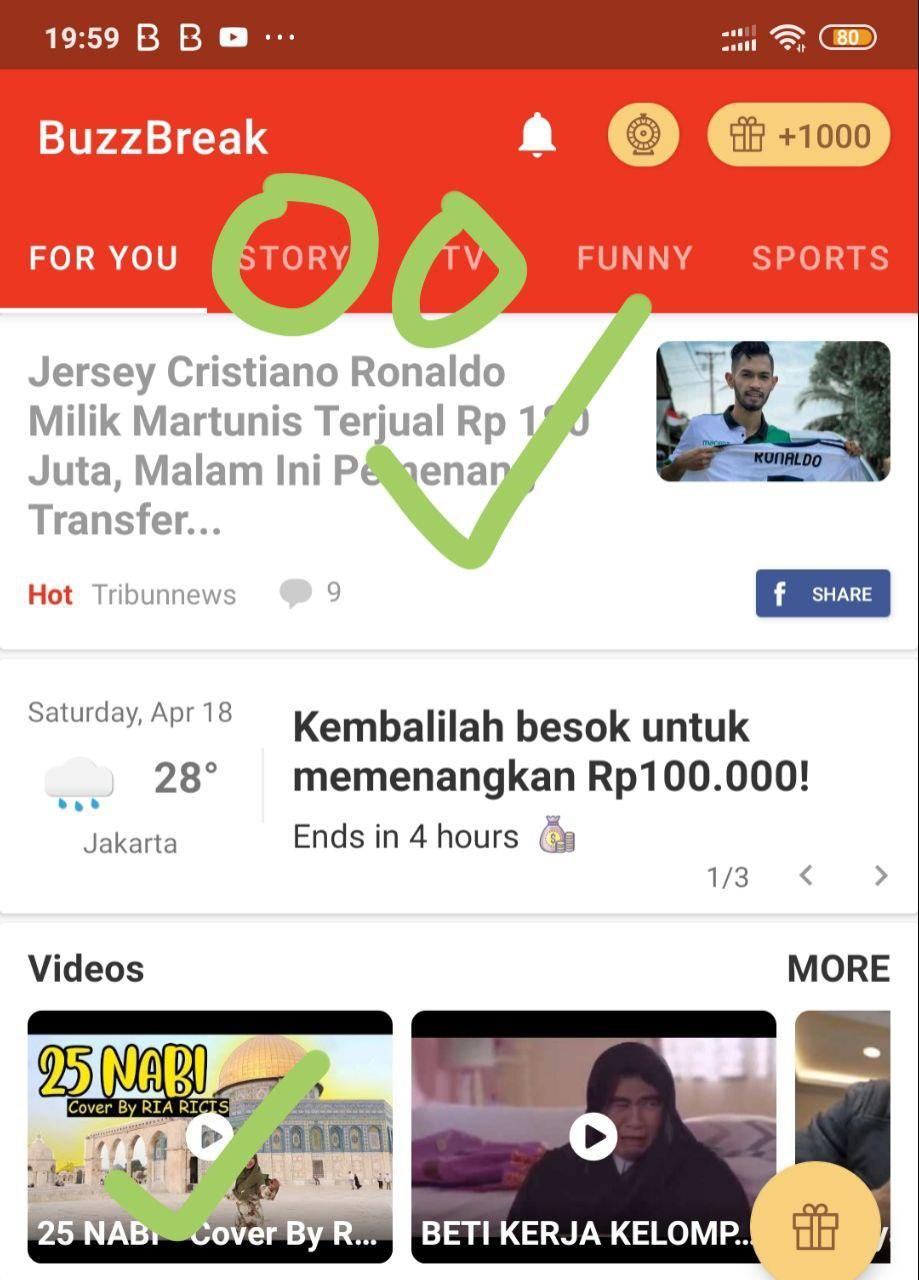Switch to the SPORTS tab
Viewport: 919px width, 1280px height.
pos(820,258)
